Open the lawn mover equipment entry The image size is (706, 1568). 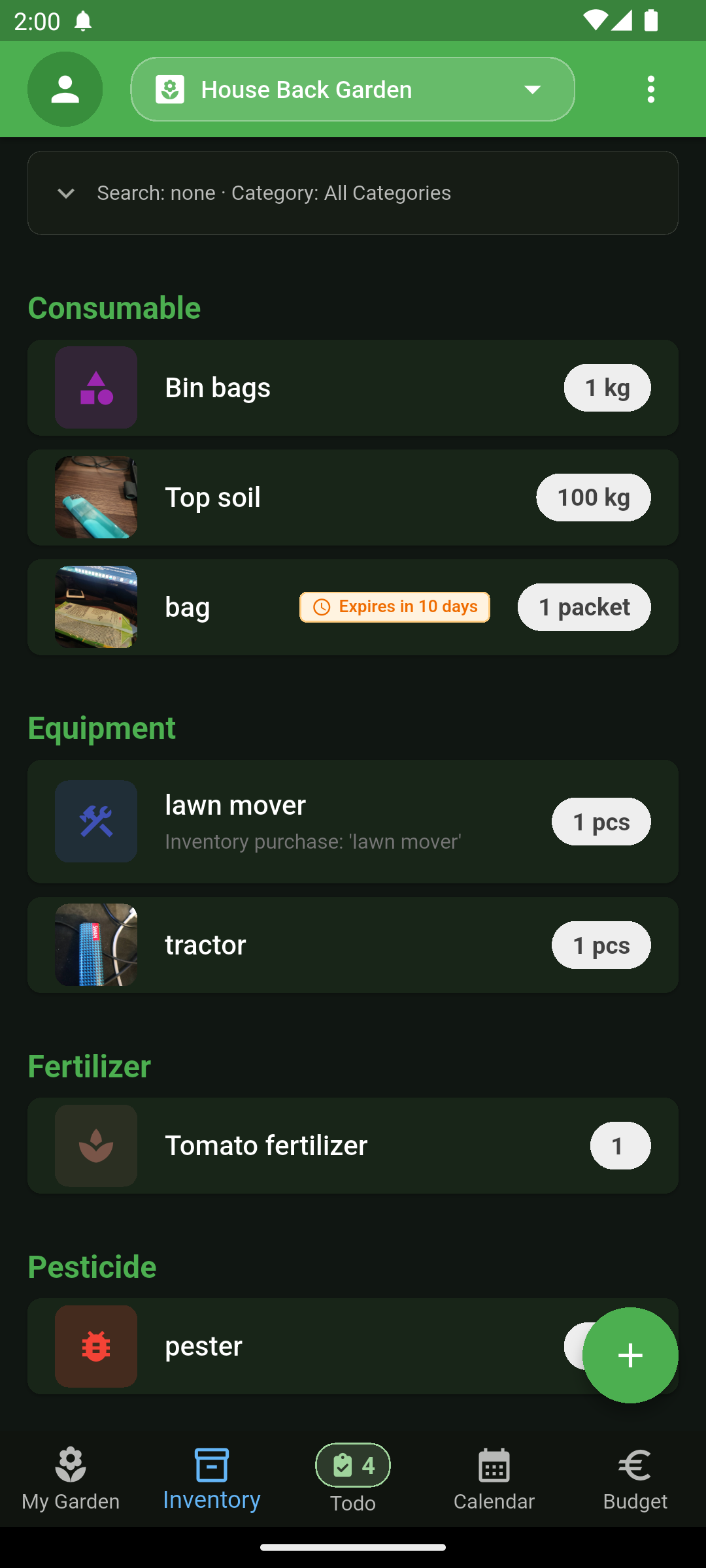(x=352, y=821)
